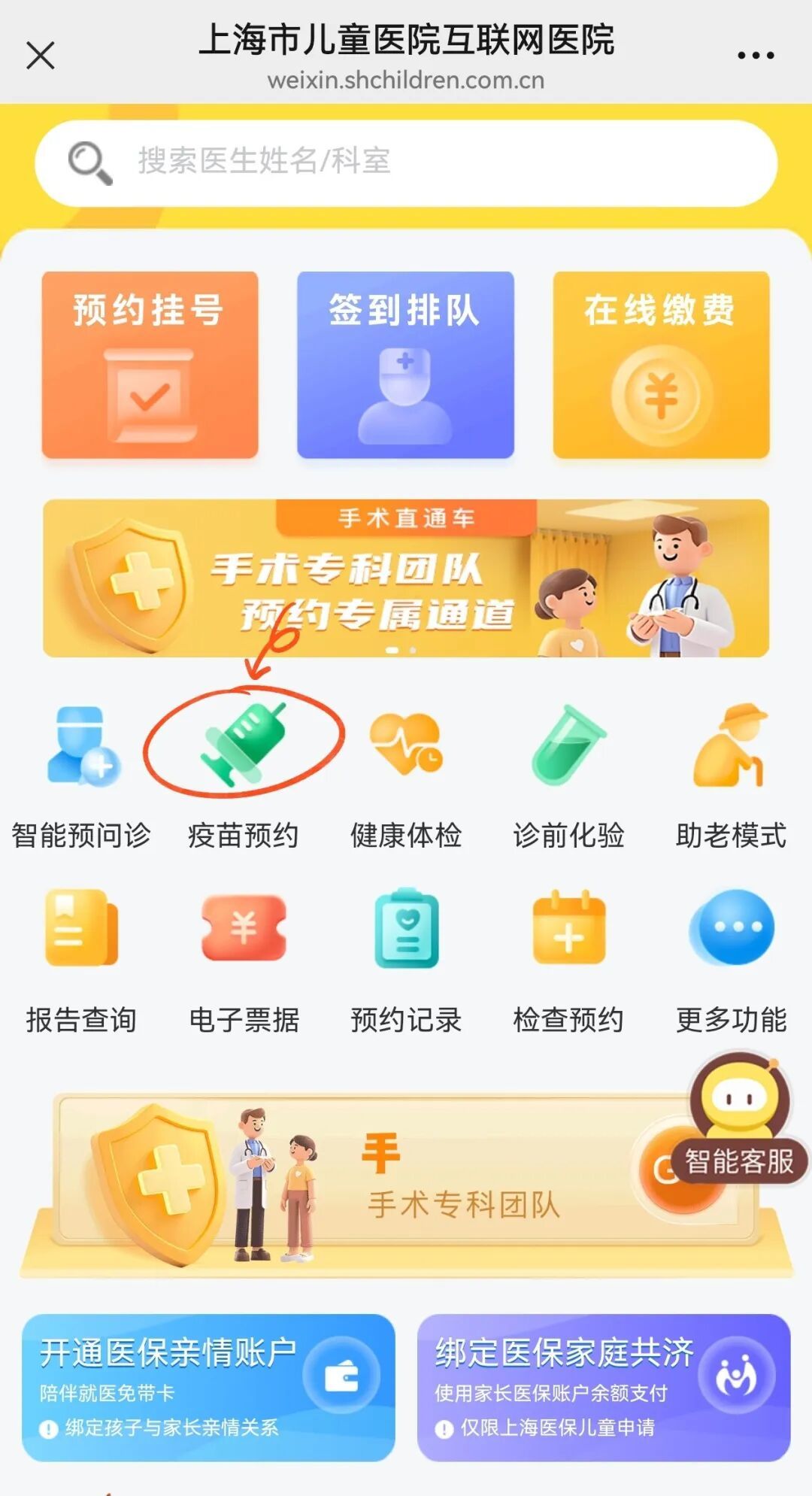The width and height of the screenshot is (812, 1496).
Task: Switch to 助老模式 elderly mode
Action: coord(731,775)
